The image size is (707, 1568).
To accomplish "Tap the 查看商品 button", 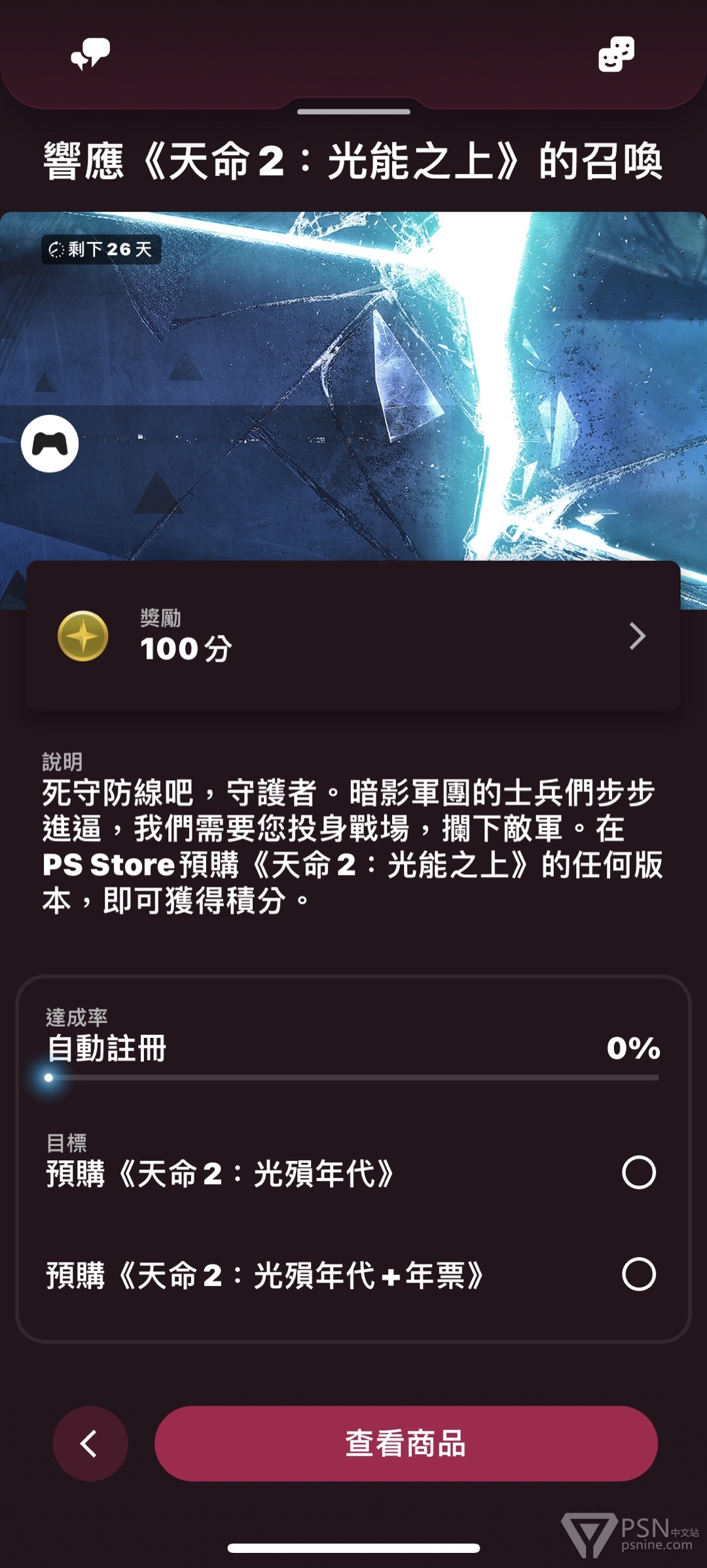I will point(406,1443).
